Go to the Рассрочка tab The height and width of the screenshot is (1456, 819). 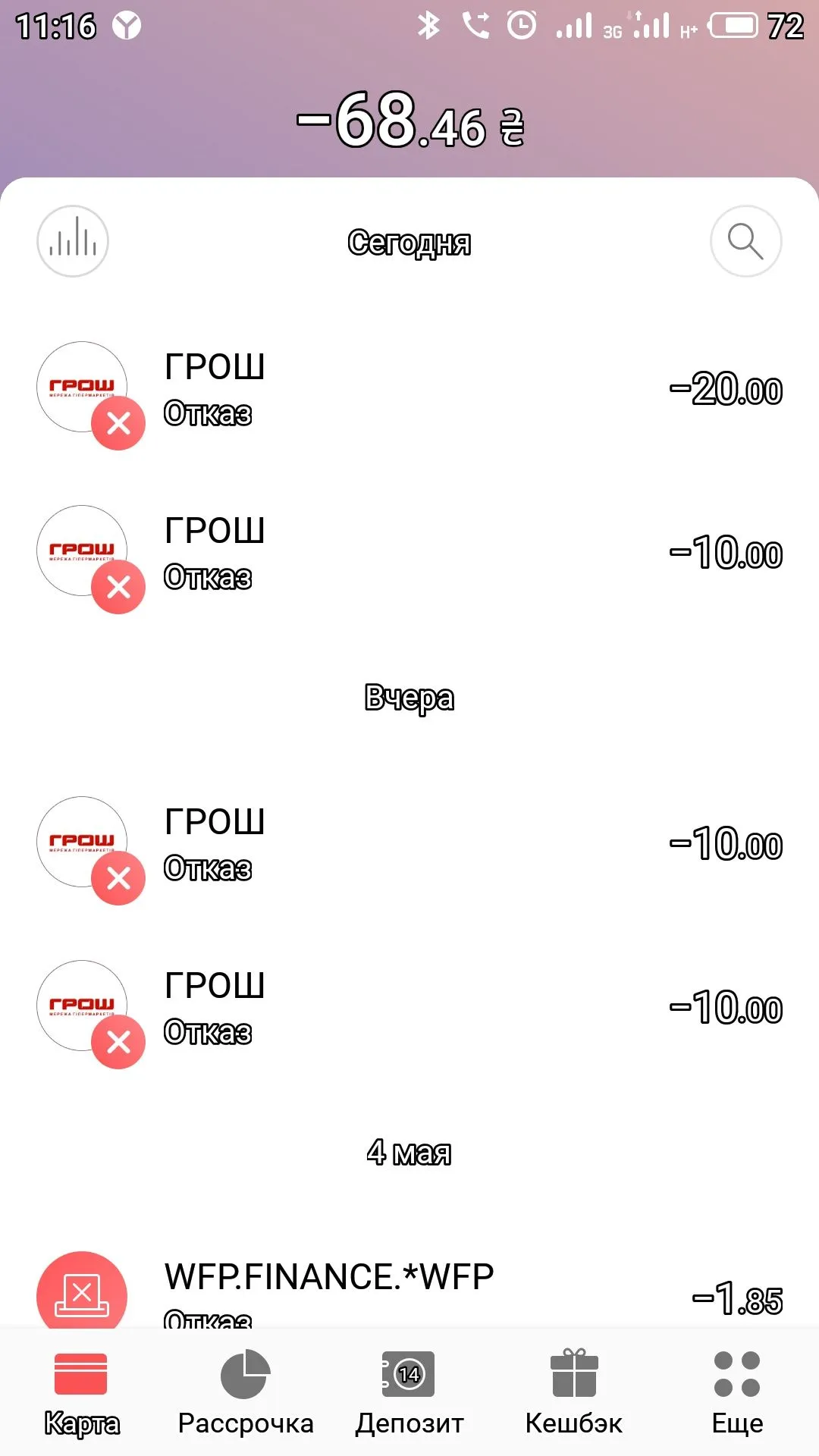[x=245, y=1392]
